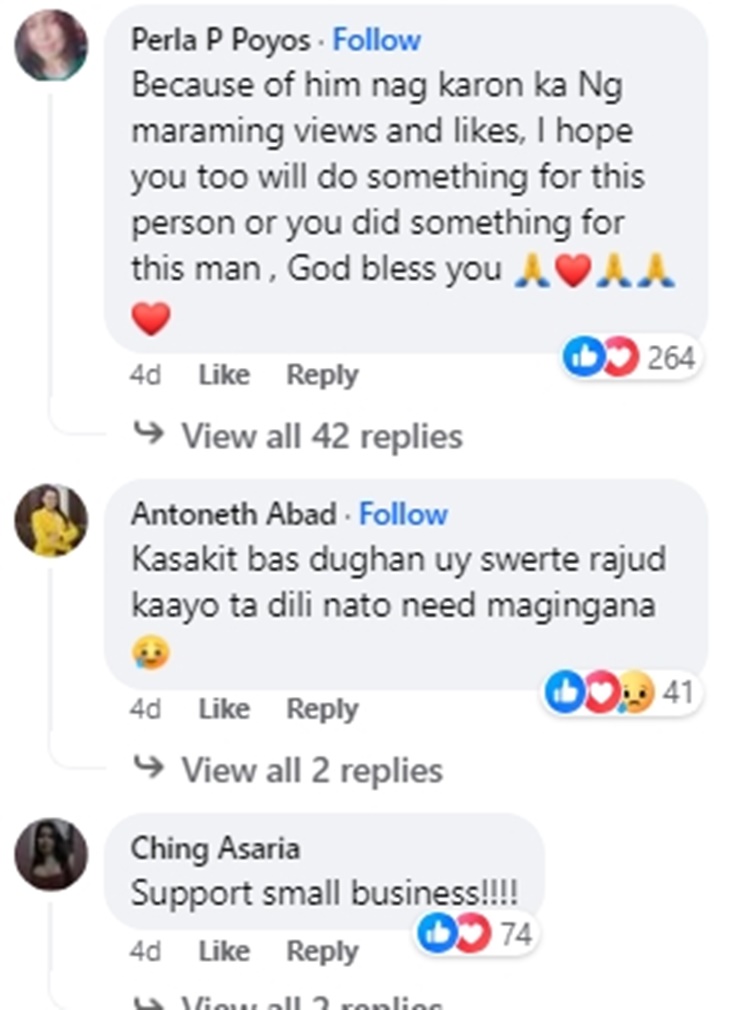
Task: Follow Antoneth Abad
Action: pos(403,514)
